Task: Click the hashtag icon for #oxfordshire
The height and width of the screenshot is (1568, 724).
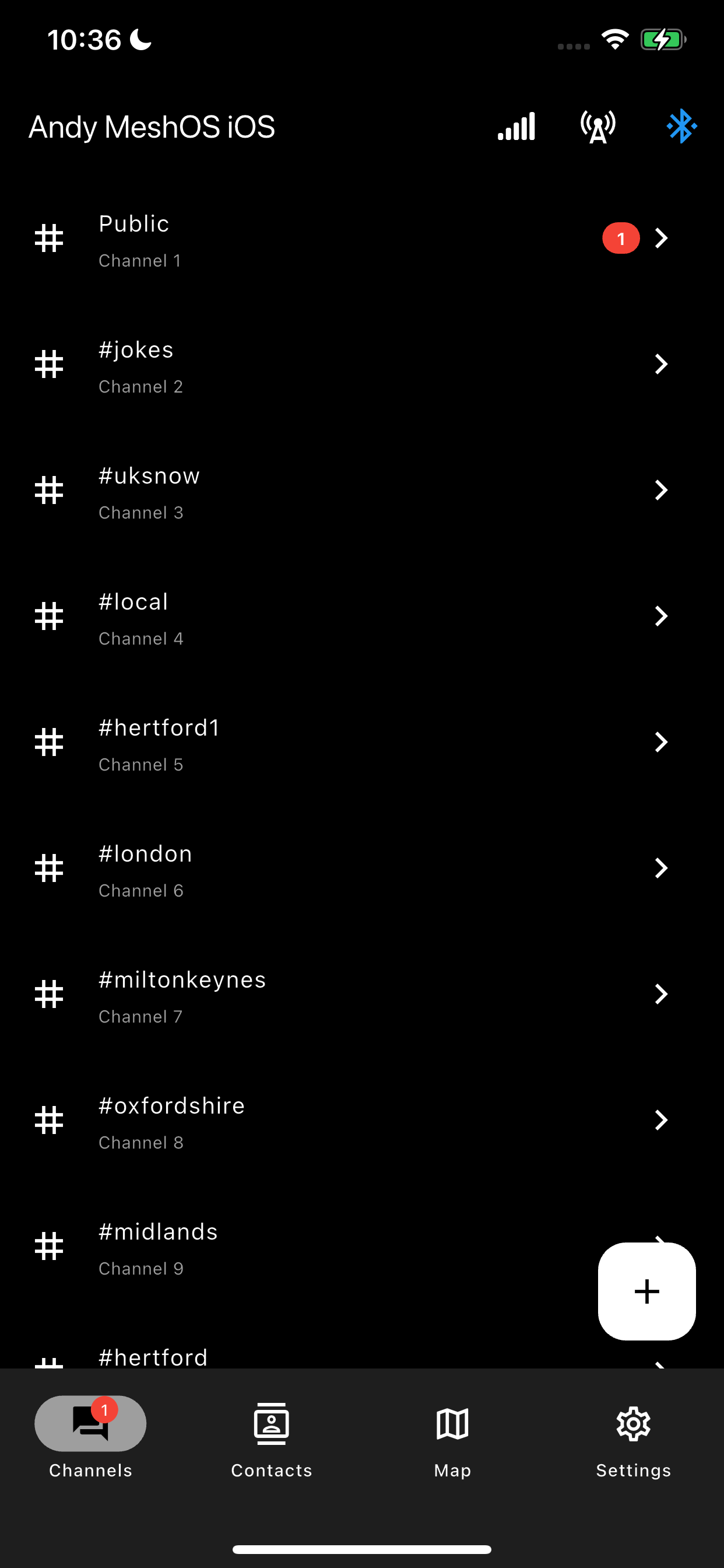Action: coord(50,1120)
